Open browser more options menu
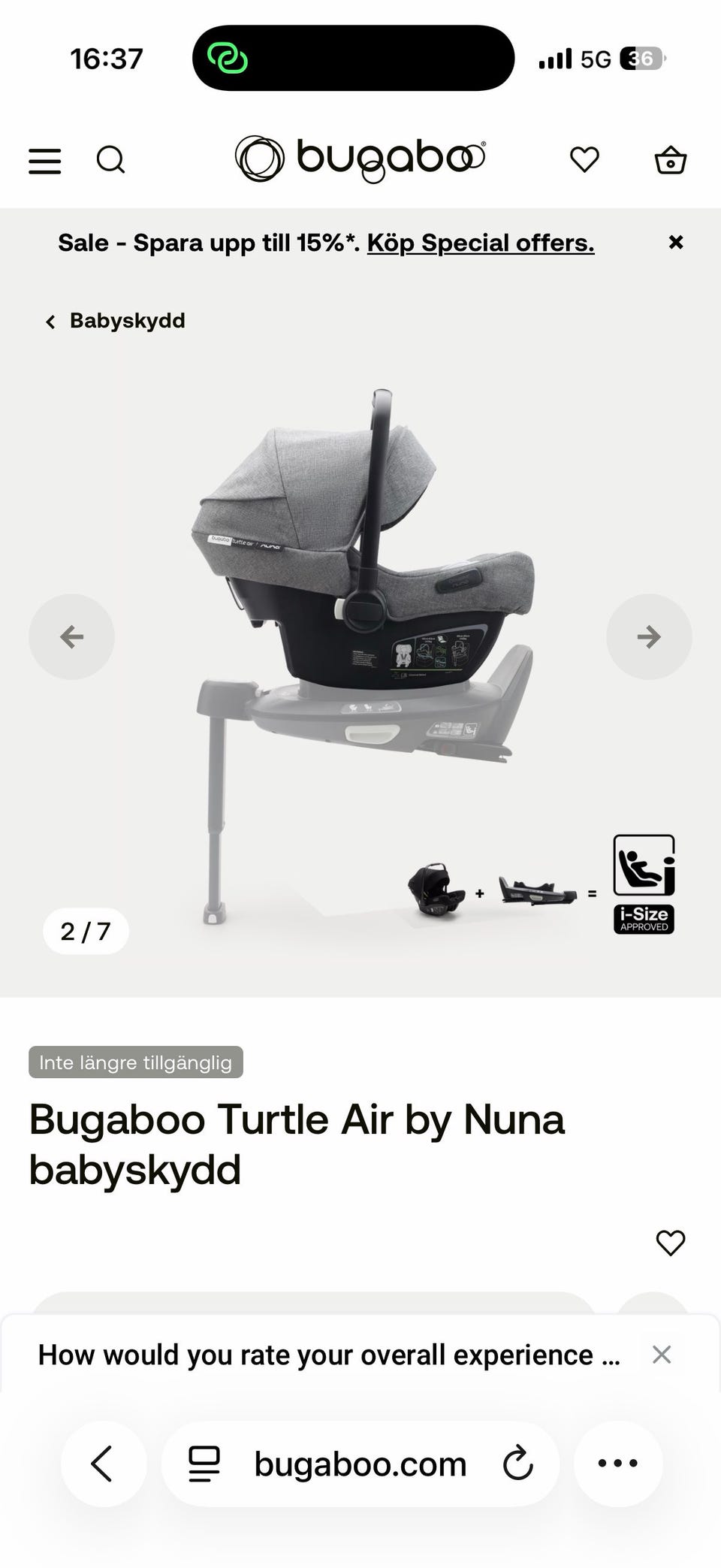The height and width of the screenshot is (1568, 721). [617, 1464]
